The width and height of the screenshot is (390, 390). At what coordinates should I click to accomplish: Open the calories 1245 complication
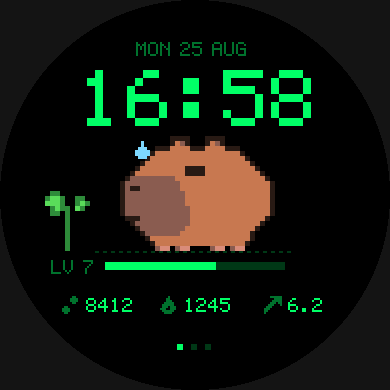click(195, 305)
